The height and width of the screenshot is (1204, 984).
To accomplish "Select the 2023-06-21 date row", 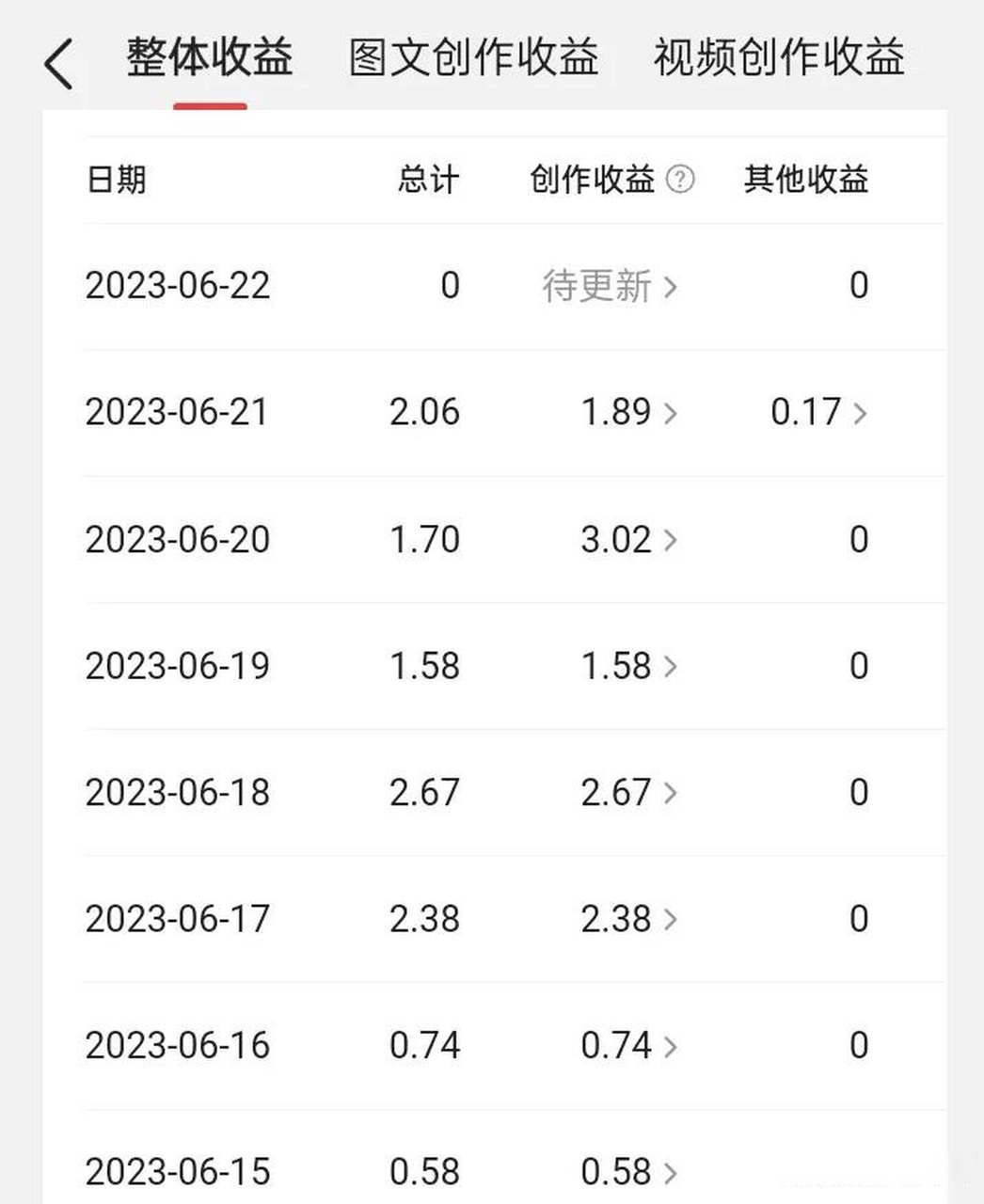I will point(177,414).
